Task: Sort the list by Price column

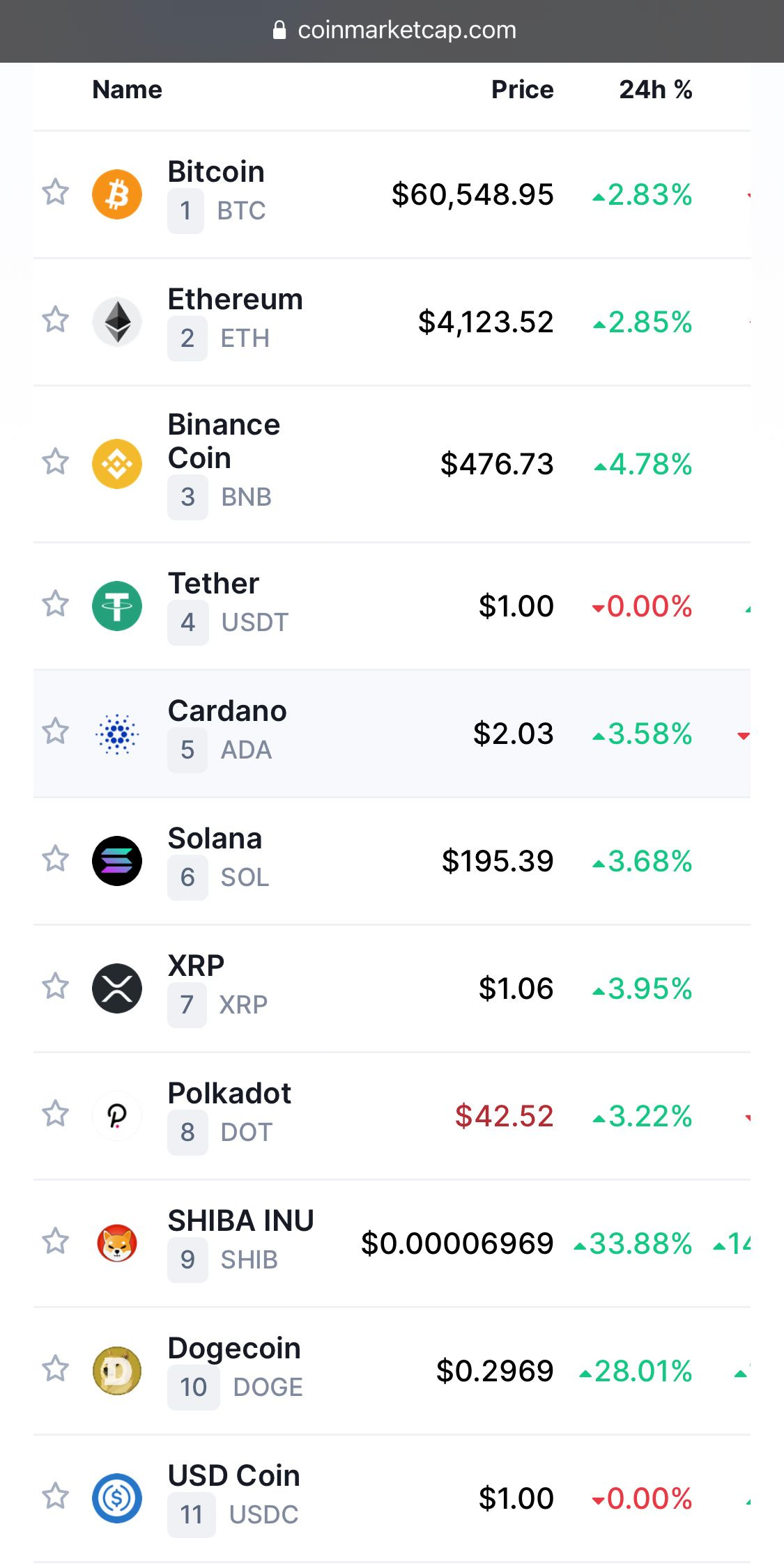Action: (x=522, y=89)
